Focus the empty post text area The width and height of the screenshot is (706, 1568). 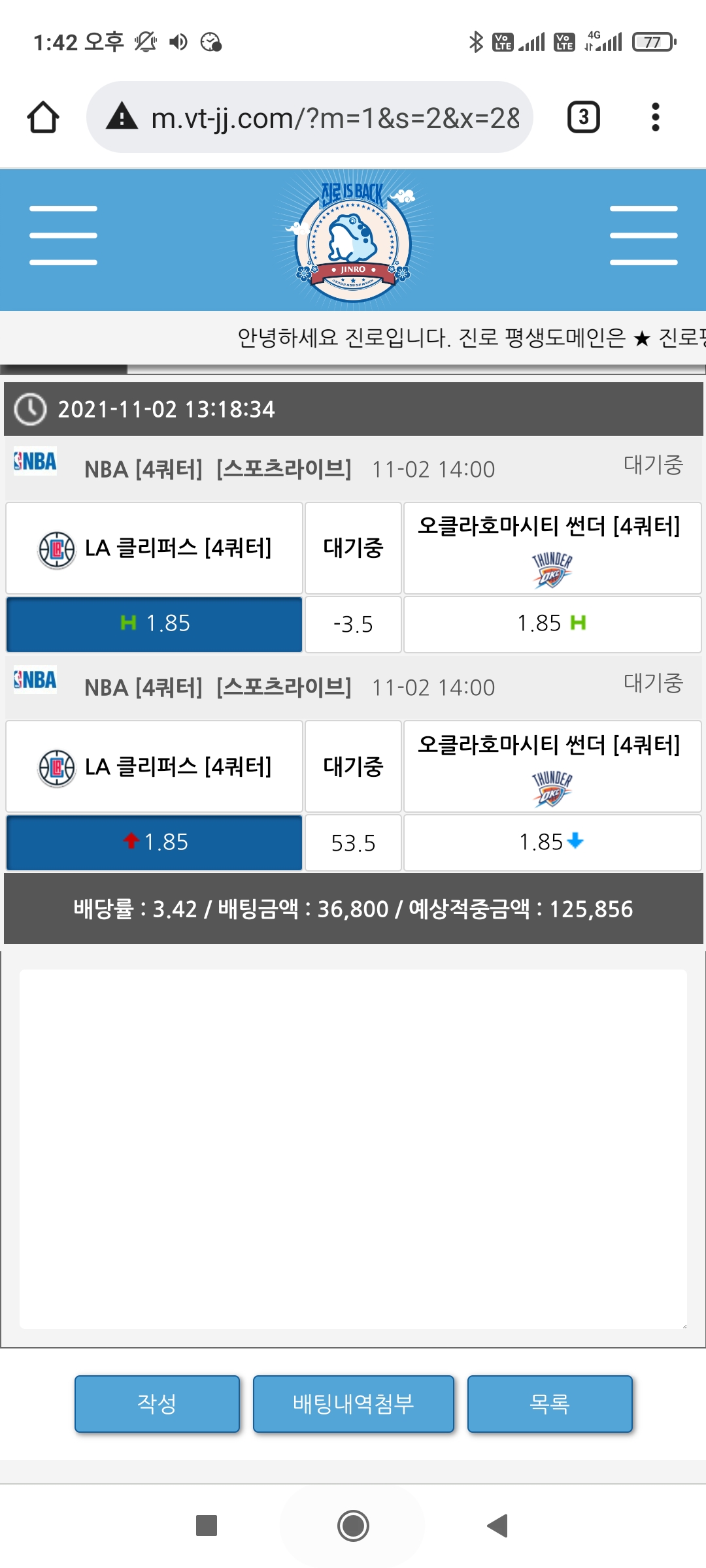353,1149
